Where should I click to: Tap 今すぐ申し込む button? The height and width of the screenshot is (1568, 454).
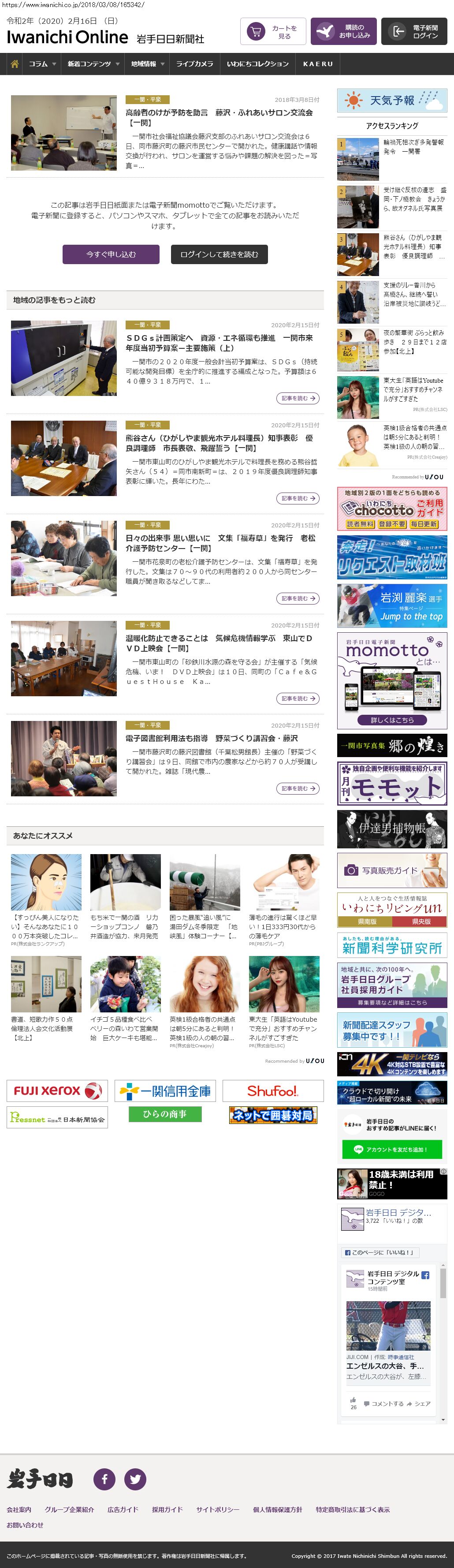click(111, 254)
